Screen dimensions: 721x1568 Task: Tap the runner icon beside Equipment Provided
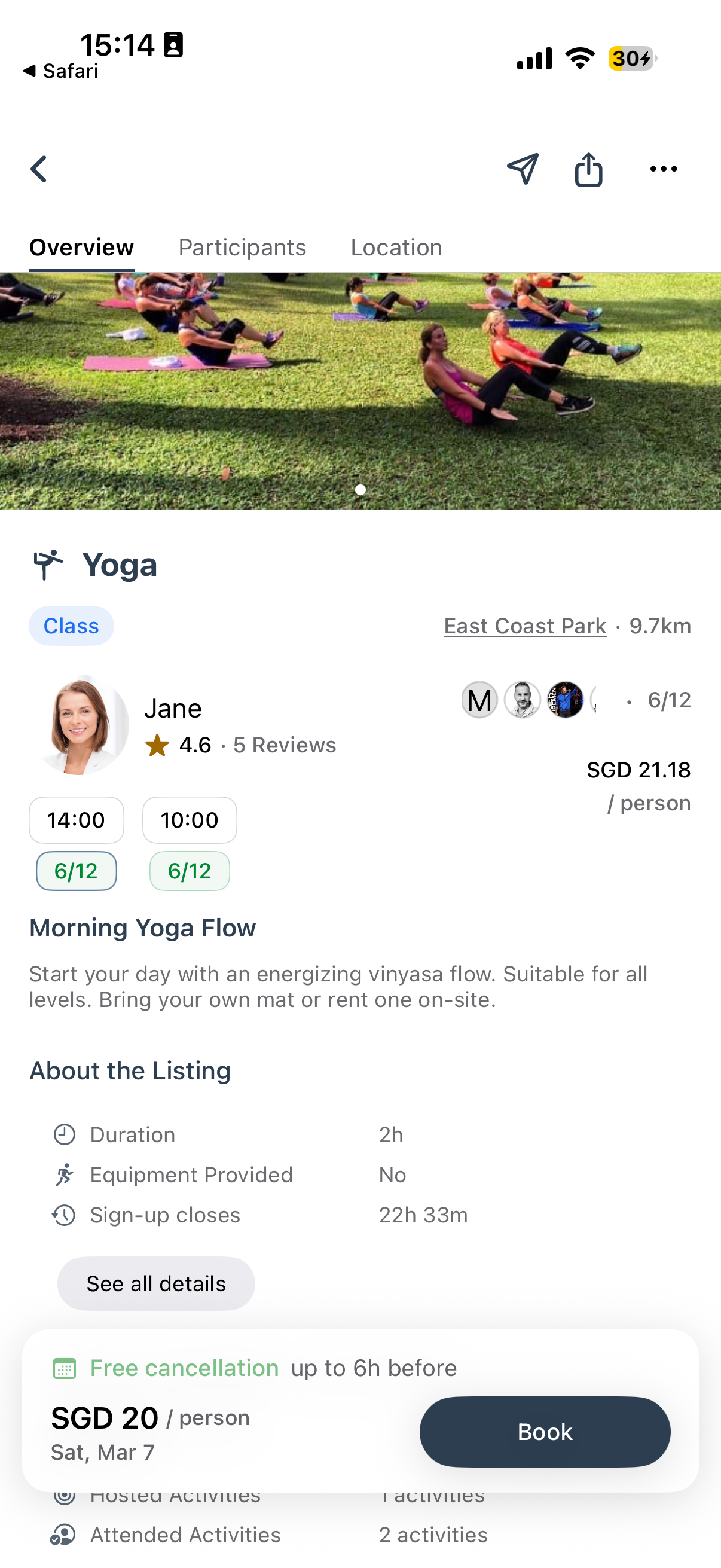pyautogui.click(x=65, y=1174)
